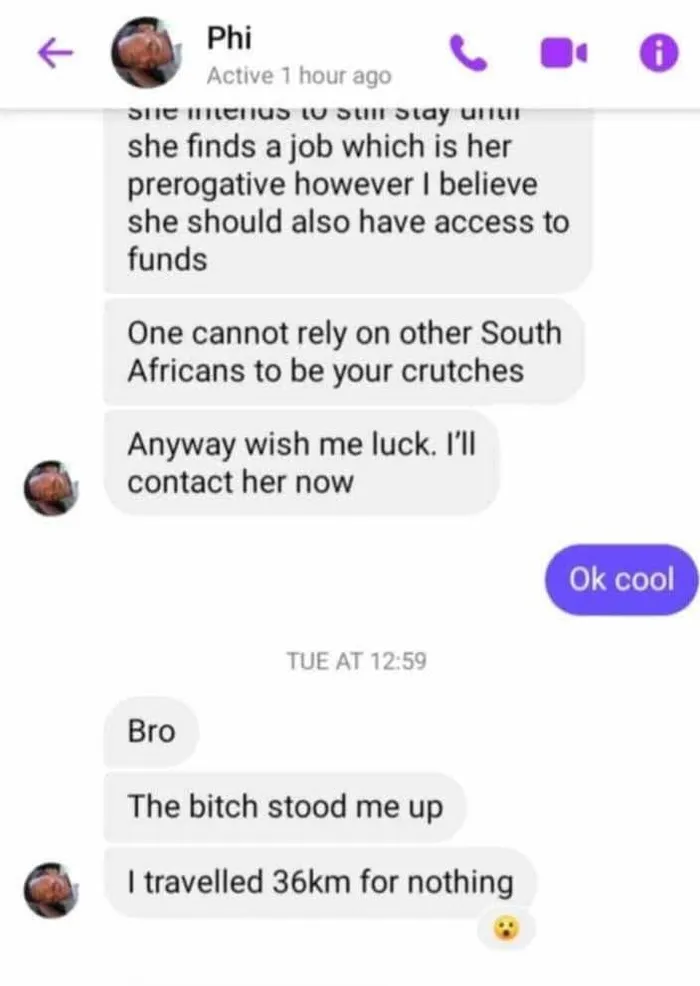The image size is (700, 986).
Task: Tap the surprised emoji reaction on last message
Action: [x=509, y=930]
